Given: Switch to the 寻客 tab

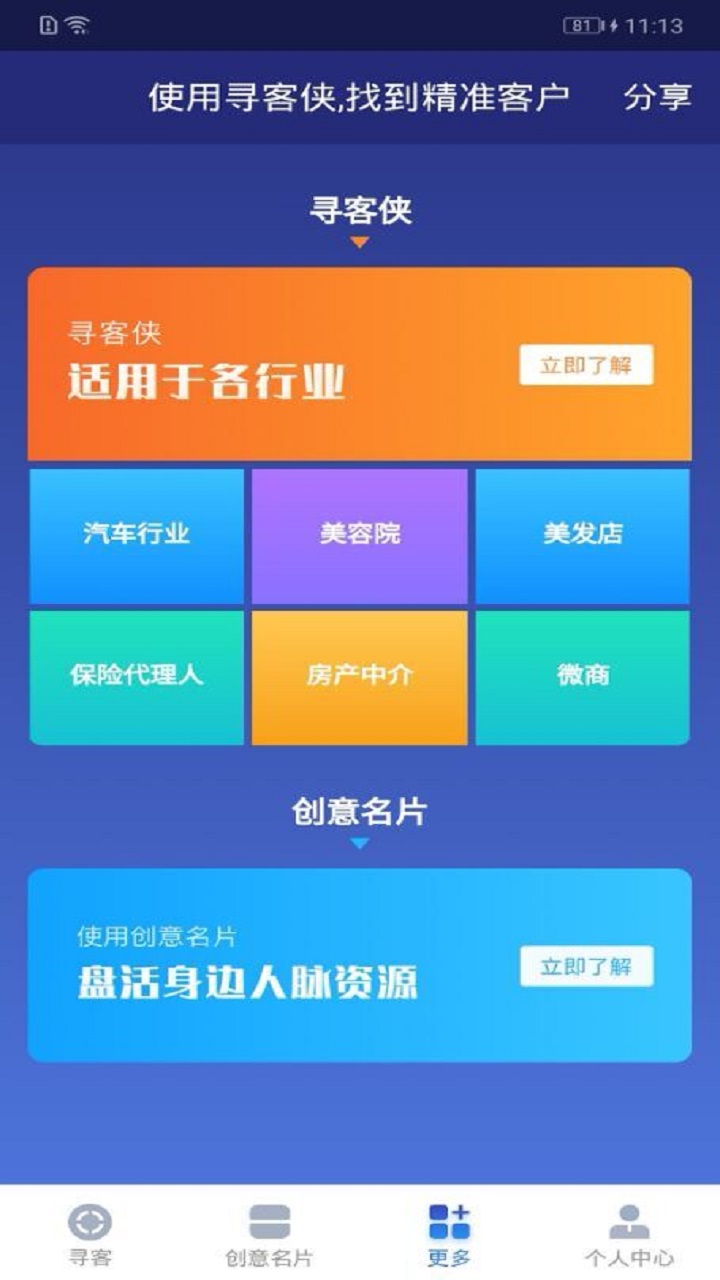Looking at the screenshot, I should click(90, 1235).
